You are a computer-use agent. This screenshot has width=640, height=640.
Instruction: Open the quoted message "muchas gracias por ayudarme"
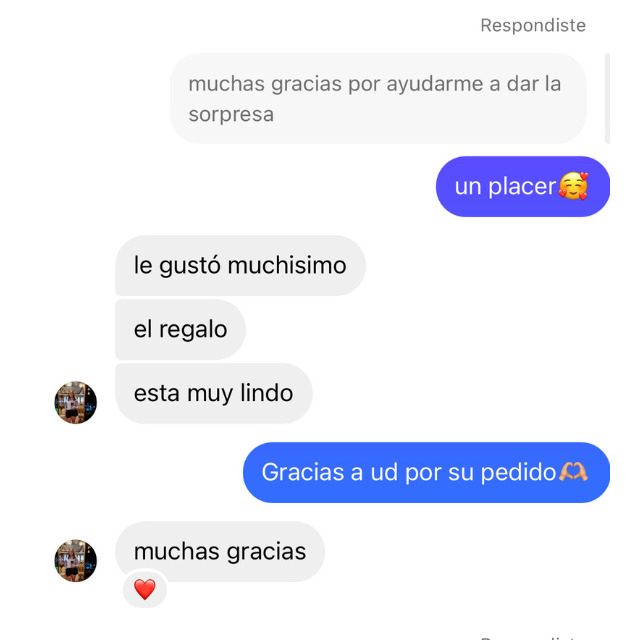[x=377, y=99]
